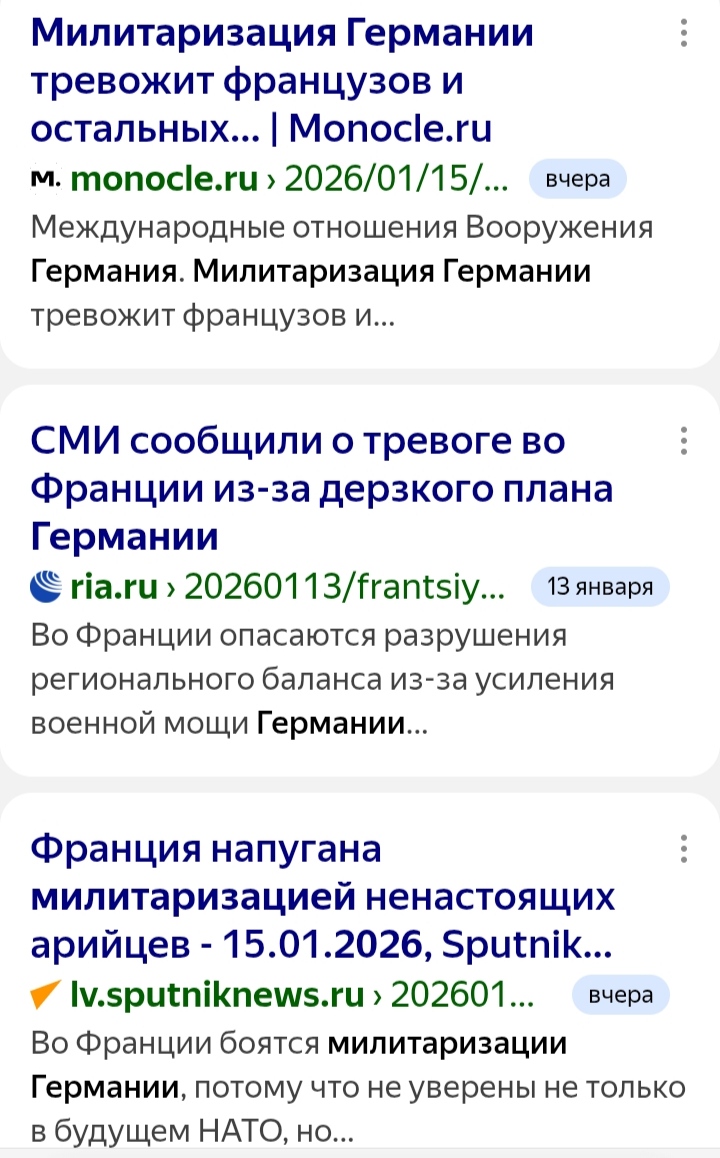Open overflow menu for the Monocle.ru result
The image size is (720, 1158).
coord(684,32)
